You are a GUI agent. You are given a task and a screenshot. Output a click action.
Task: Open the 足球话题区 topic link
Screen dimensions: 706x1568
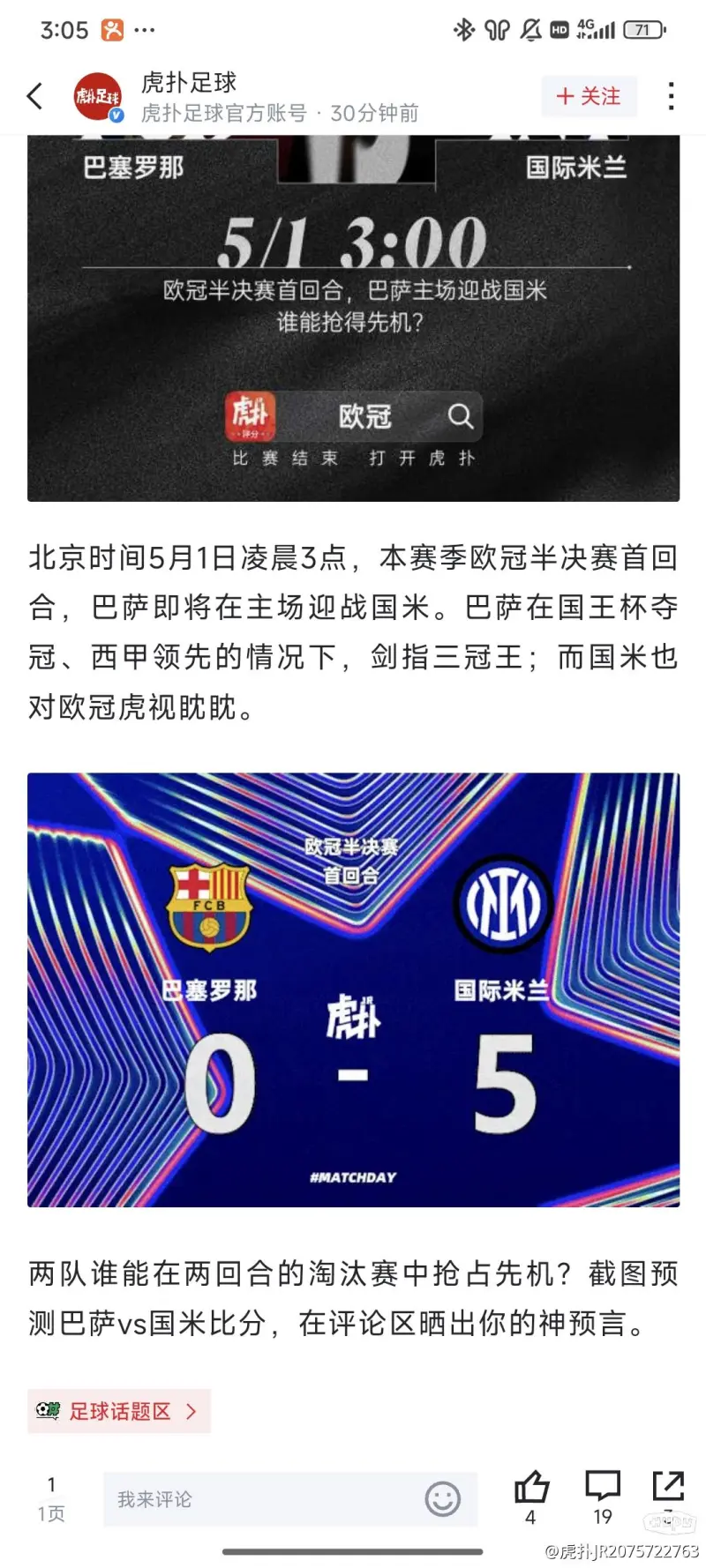pos(119,1411)
